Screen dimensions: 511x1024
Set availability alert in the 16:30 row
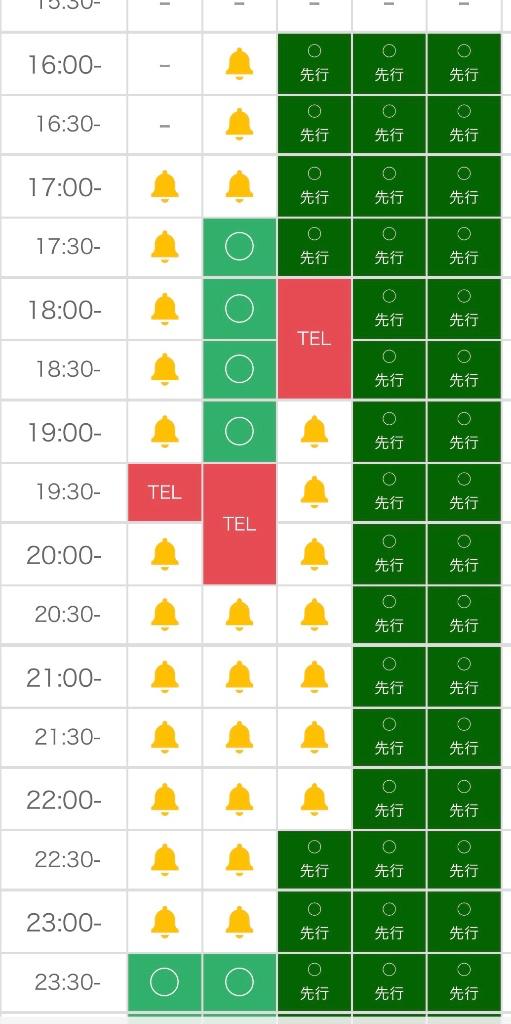(239, 124)
